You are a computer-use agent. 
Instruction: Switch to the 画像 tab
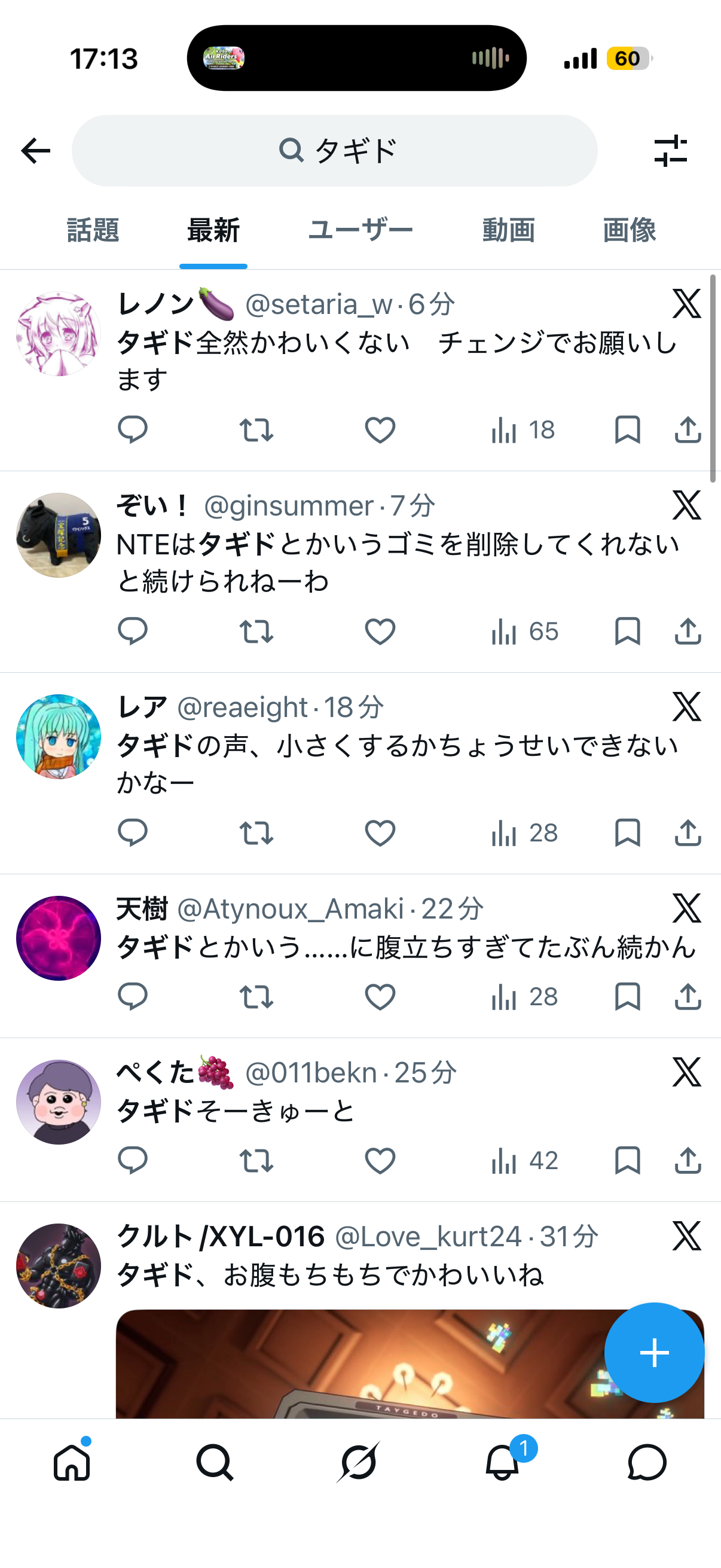(629, 231)
